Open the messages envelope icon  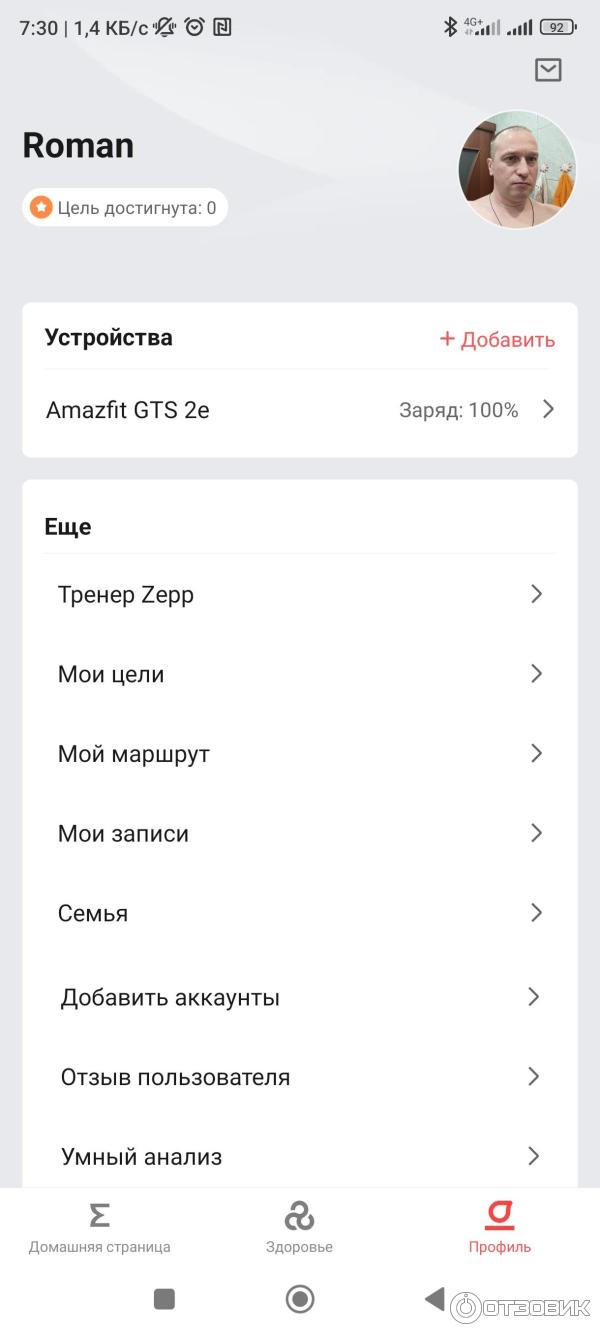[548, 69]
